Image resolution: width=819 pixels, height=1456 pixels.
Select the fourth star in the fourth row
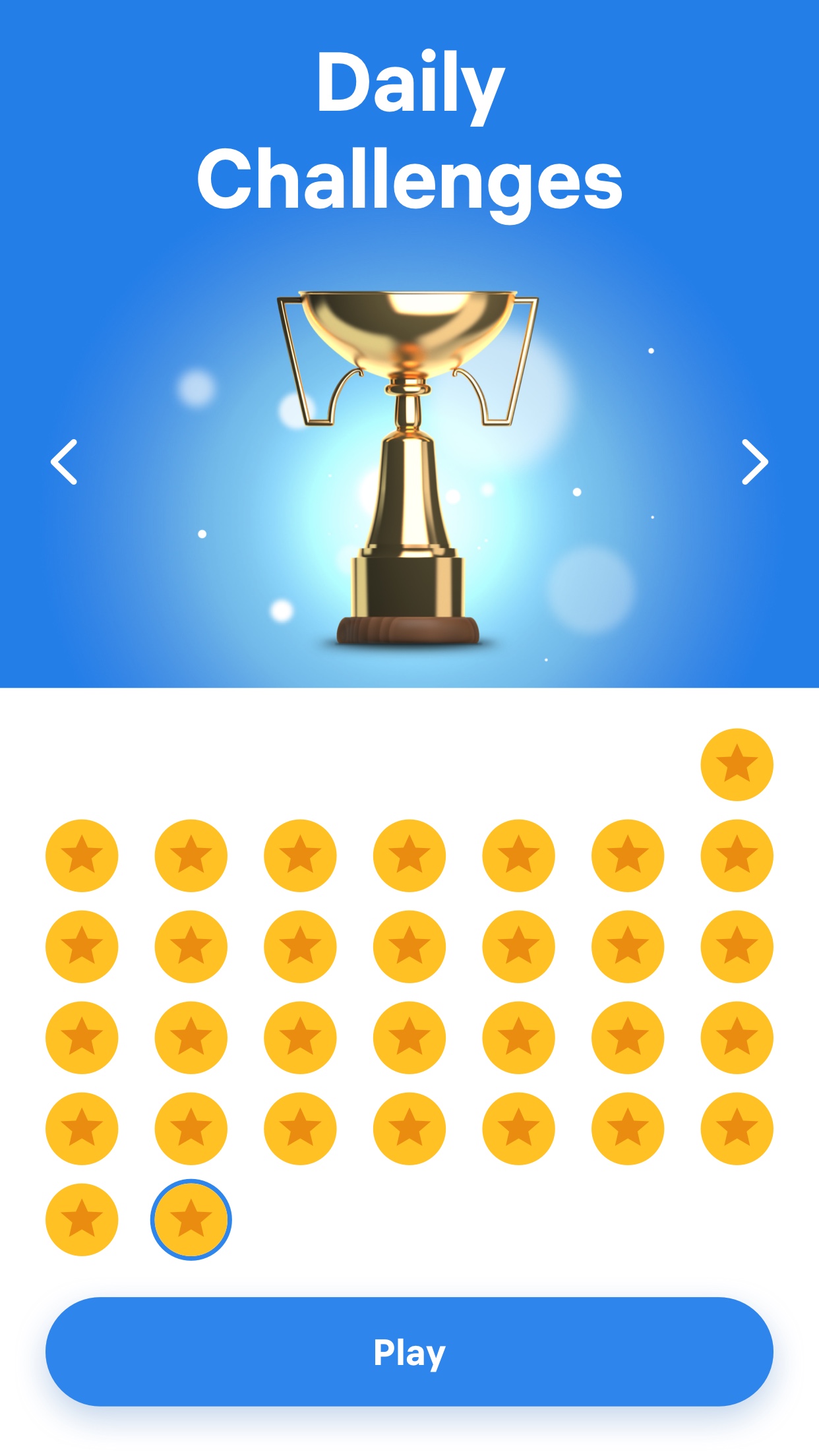[409, 1128]
